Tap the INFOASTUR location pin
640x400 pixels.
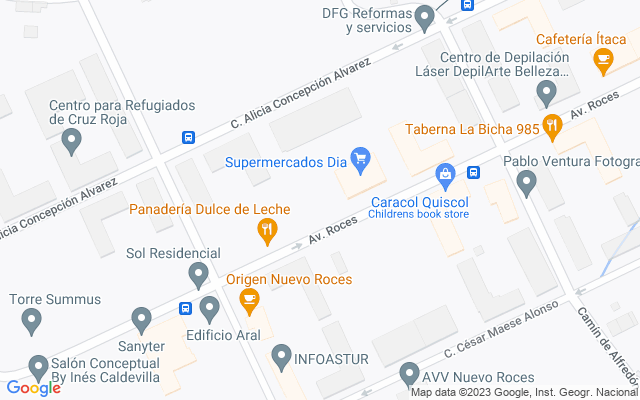click(x=281, y=358)
